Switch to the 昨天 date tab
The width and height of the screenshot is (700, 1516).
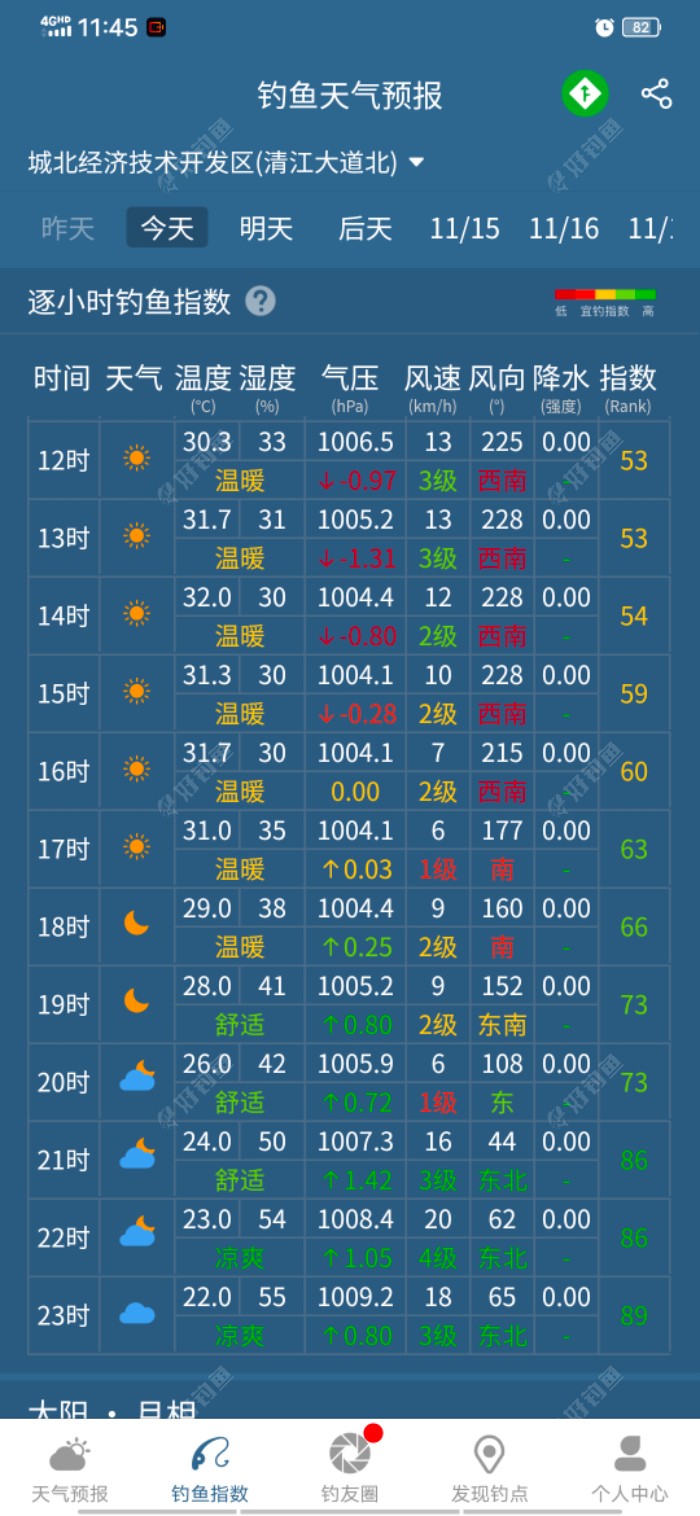[x=68, y=228]
